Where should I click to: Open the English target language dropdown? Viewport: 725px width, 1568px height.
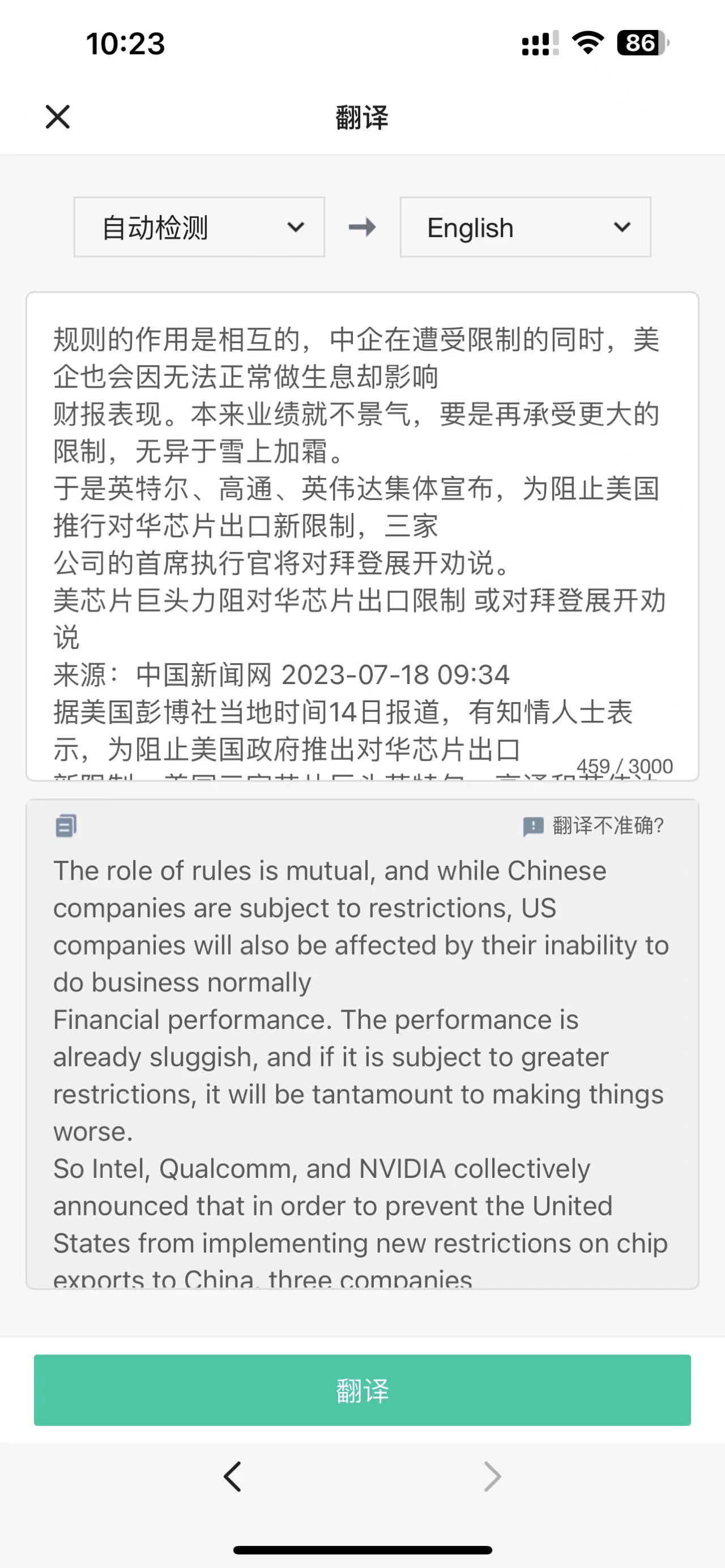click(x=524, y=227)
